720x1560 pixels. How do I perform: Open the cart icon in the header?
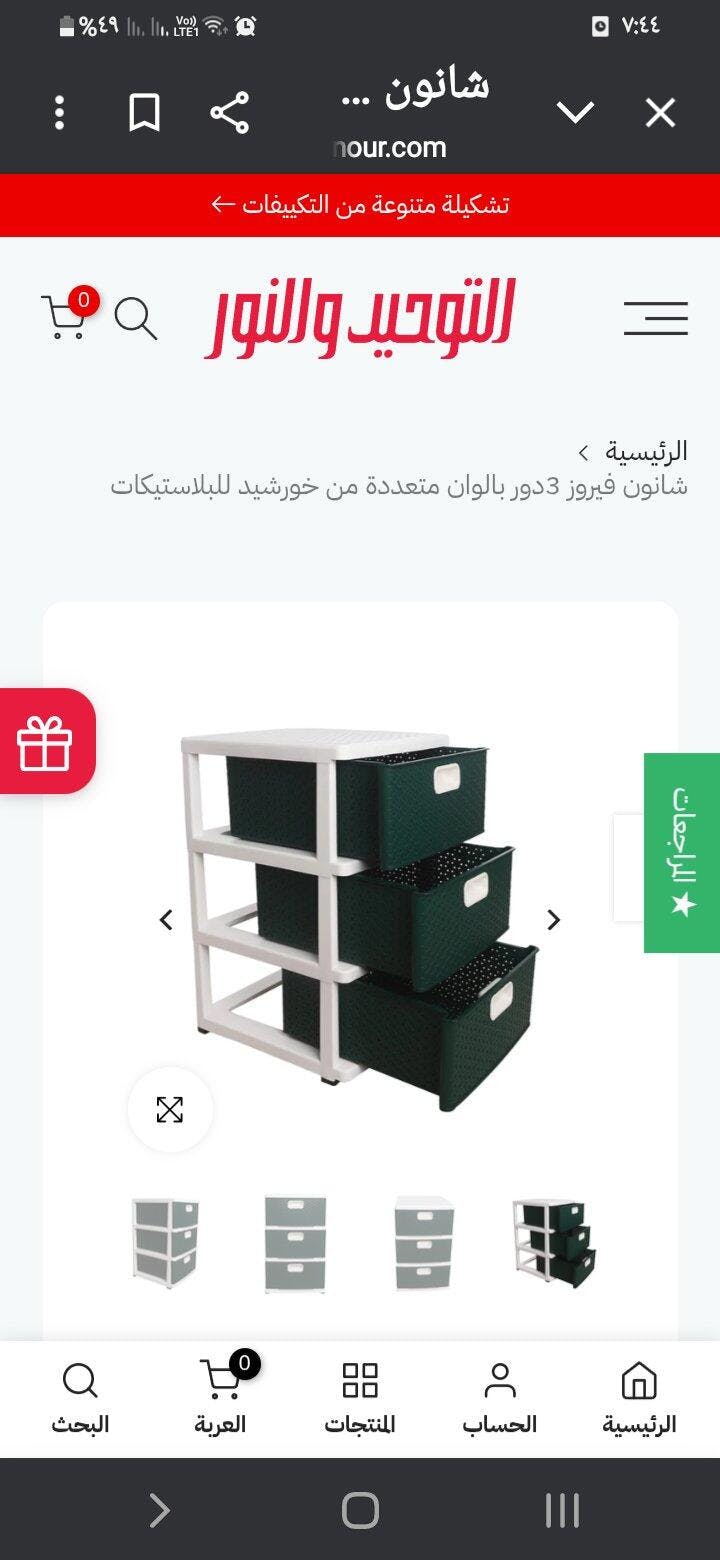(68, 314)
